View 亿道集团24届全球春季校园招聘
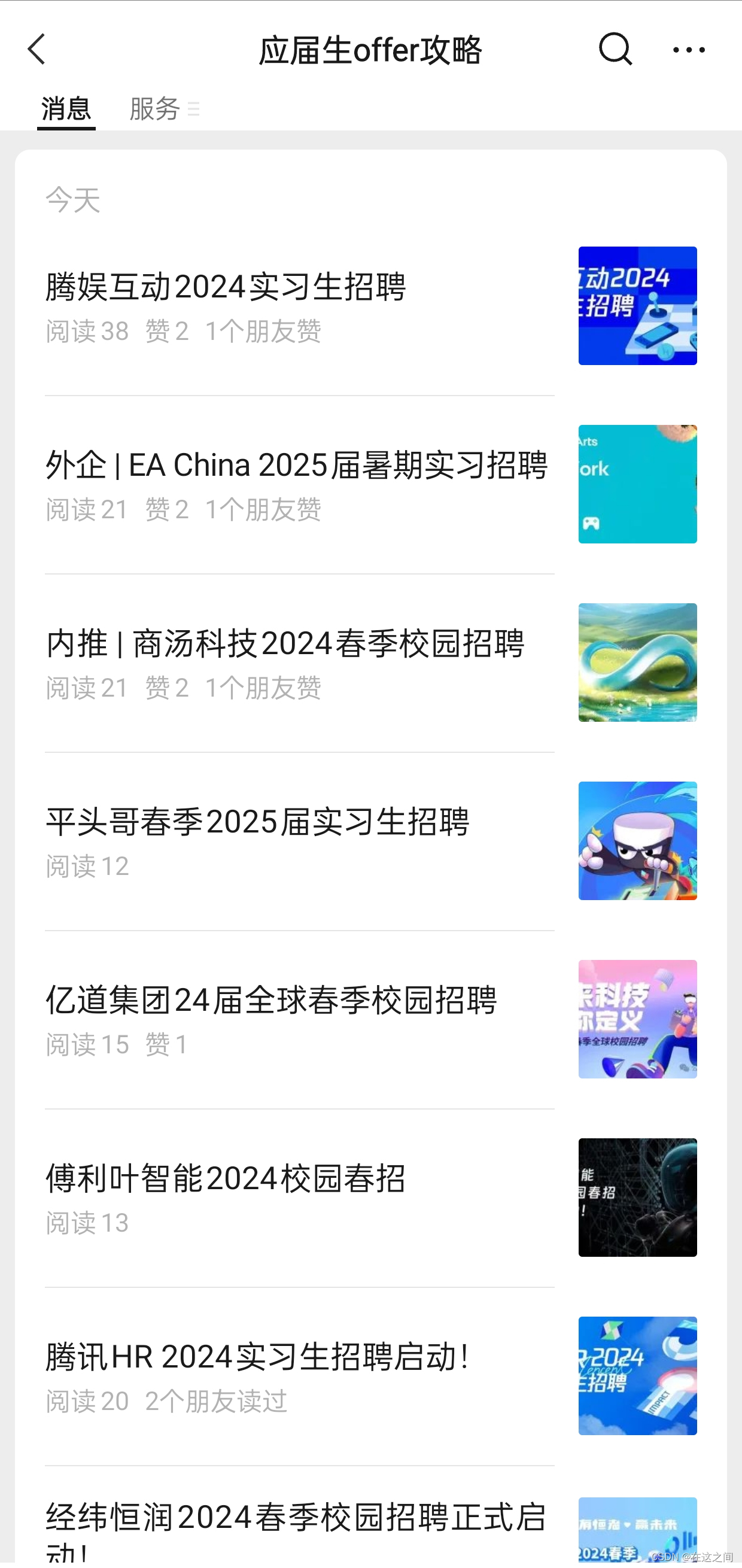The height and width of the screenshot is (1568, 742). click(x=272, y=1001)
